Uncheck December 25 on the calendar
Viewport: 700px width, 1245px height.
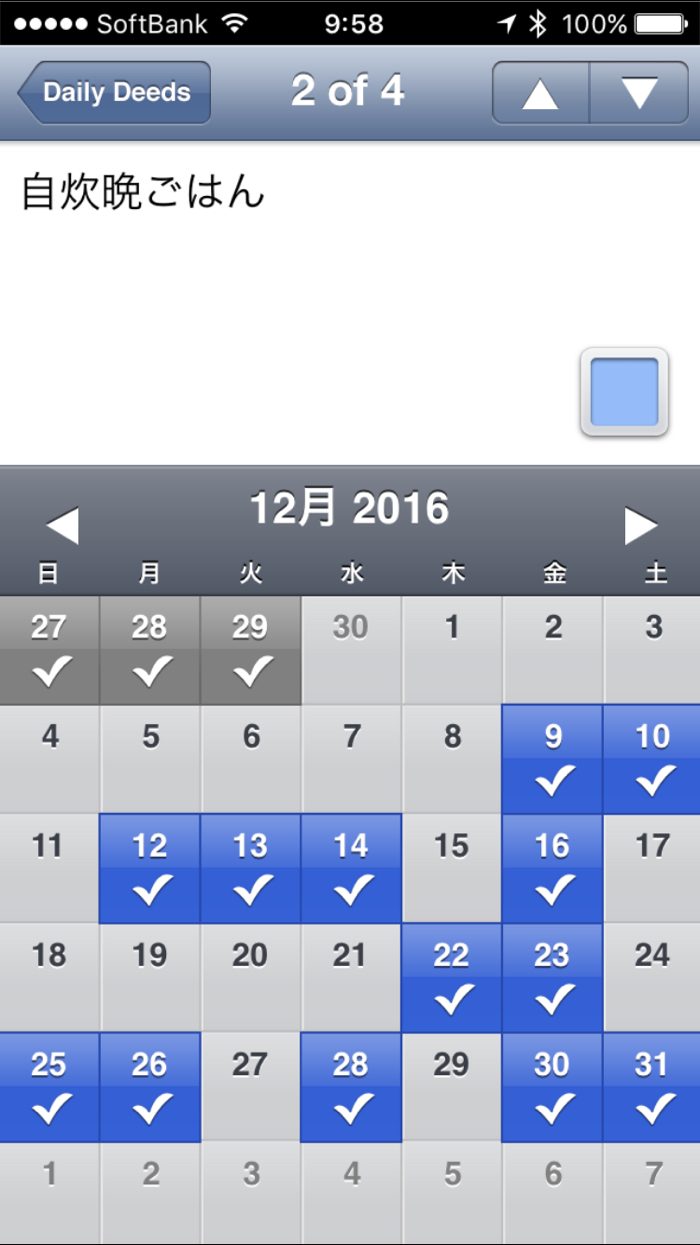pos(49,1086)
